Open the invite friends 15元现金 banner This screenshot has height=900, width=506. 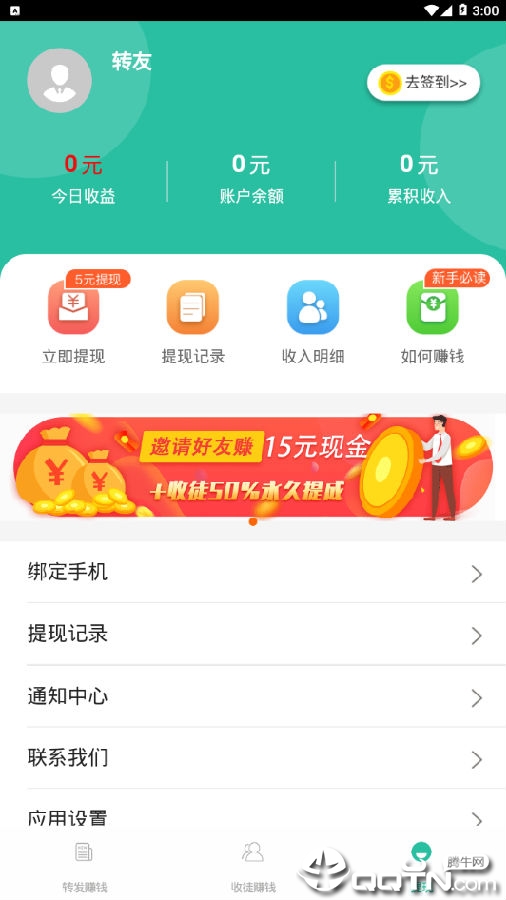(x=253, y=468)
